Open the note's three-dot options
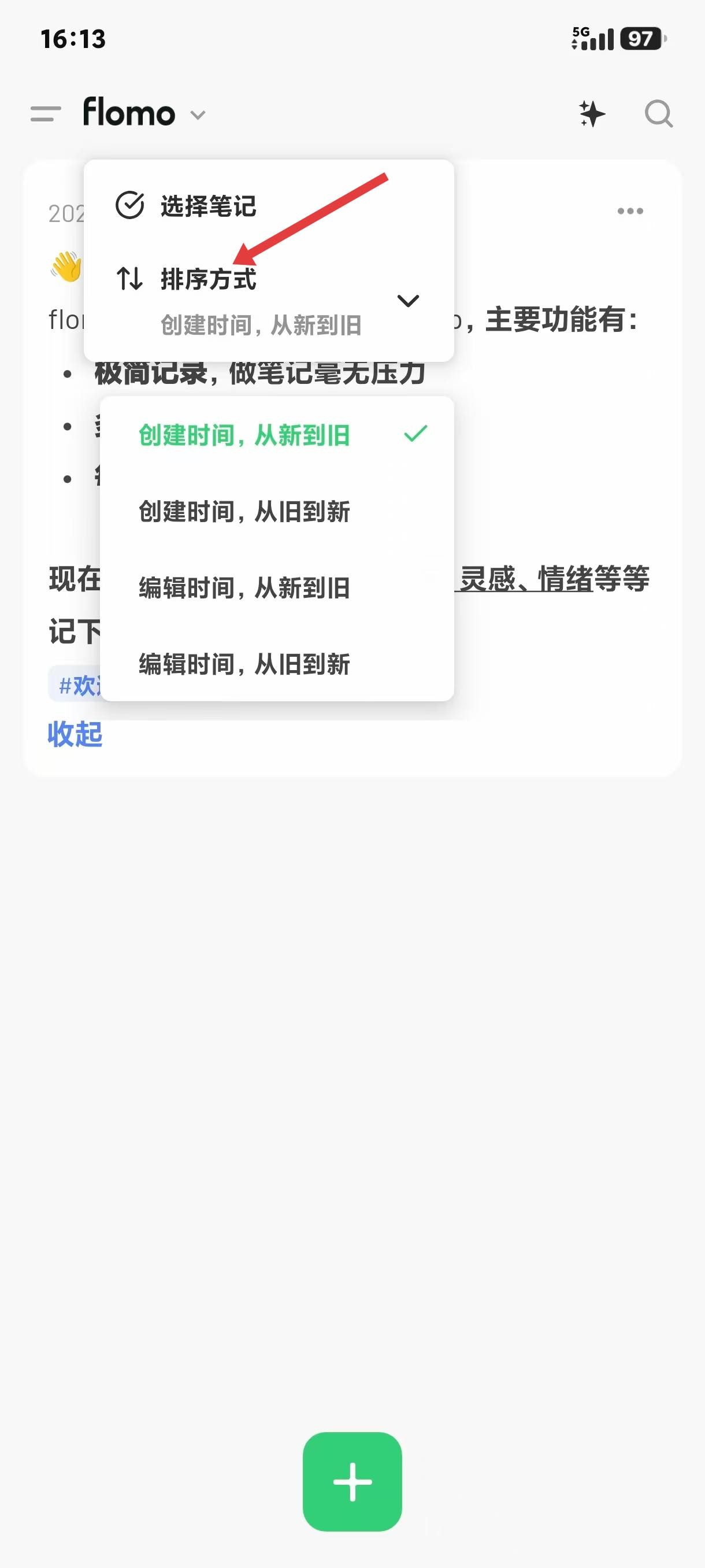This screenshot has height=1568, width=705. 629,211
